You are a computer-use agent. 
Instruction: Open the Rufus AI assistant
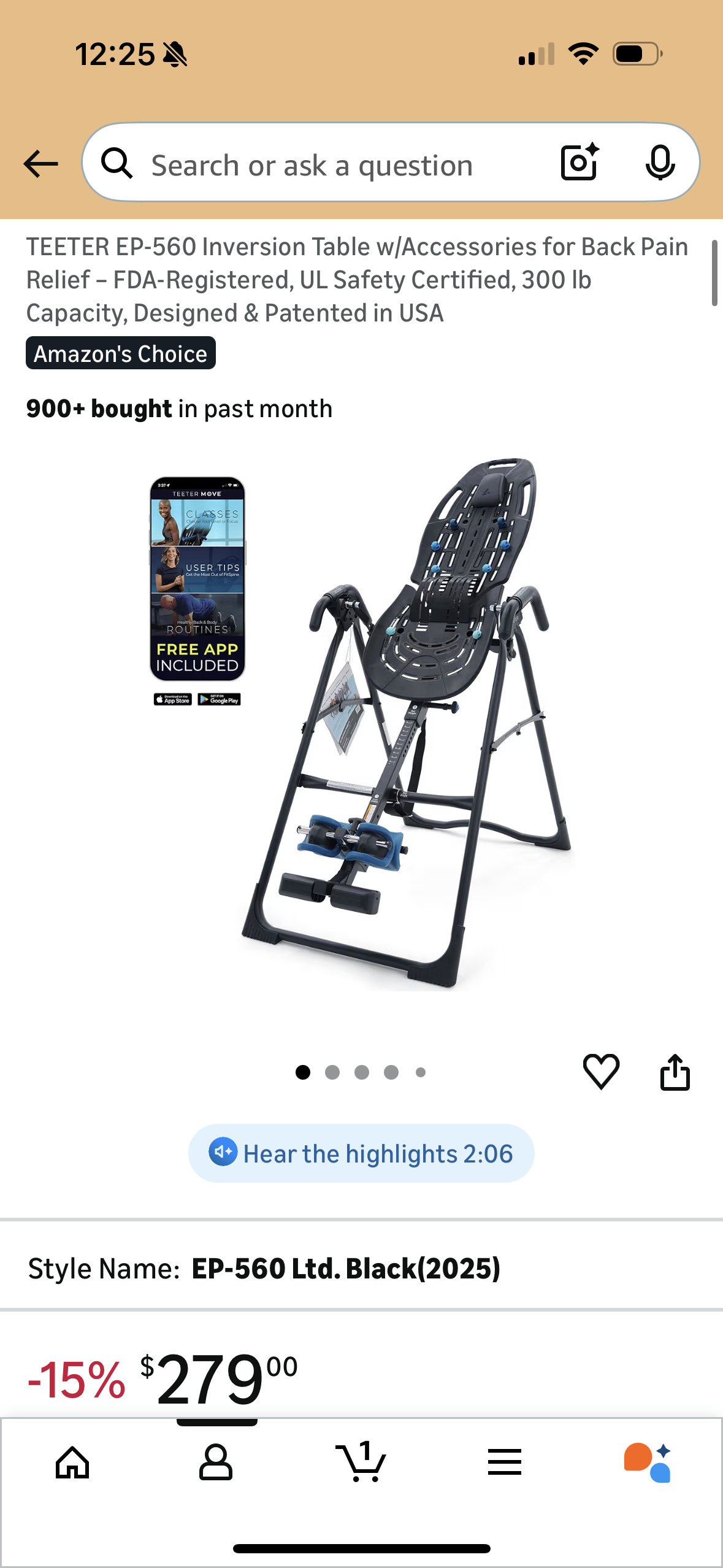point(648,1462)
